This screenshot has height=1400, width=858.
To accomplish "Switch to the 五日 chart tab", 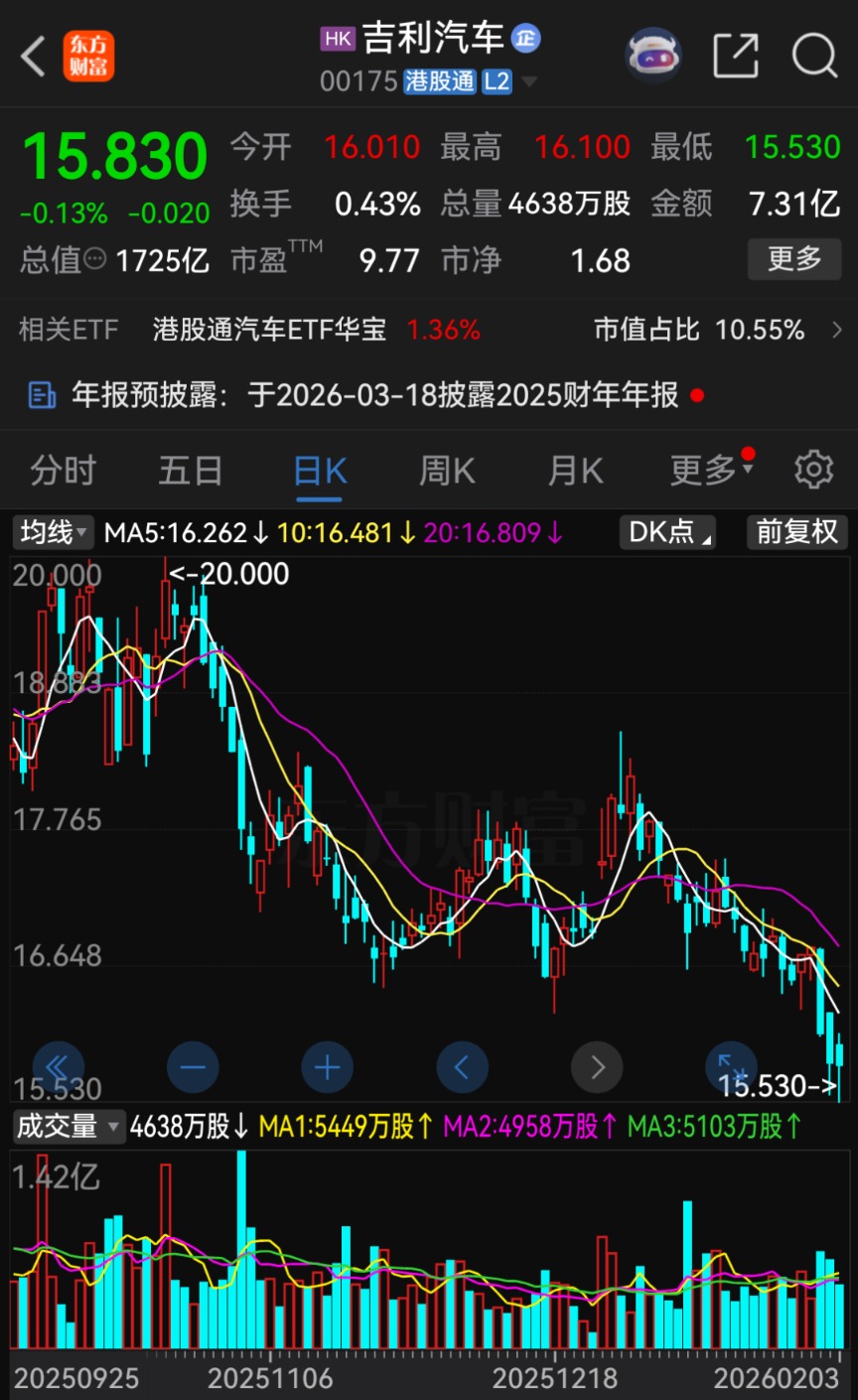I will pyautogui.click(x=190, y=470).
